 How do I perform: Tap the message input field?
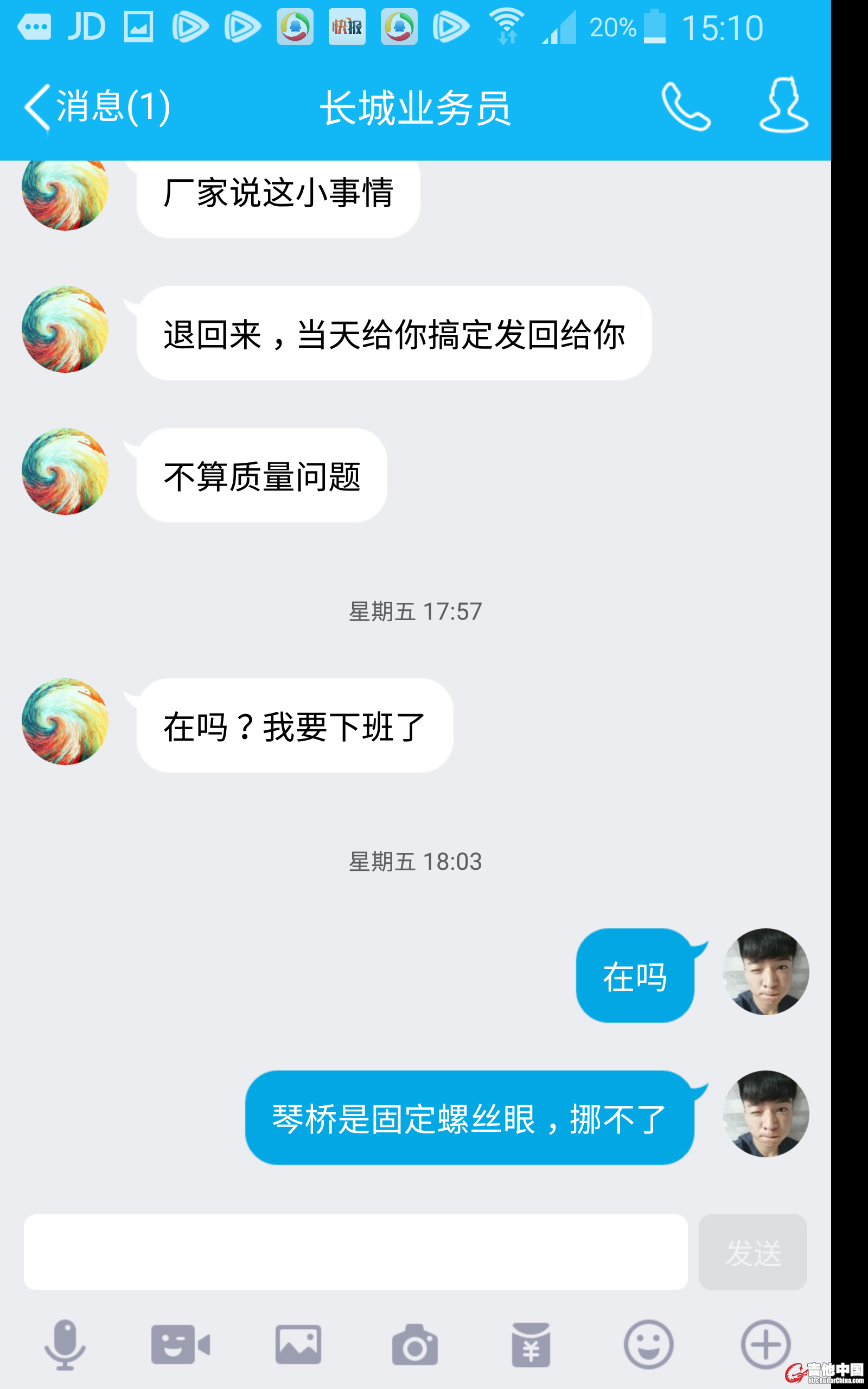(x=355, y=1252)
